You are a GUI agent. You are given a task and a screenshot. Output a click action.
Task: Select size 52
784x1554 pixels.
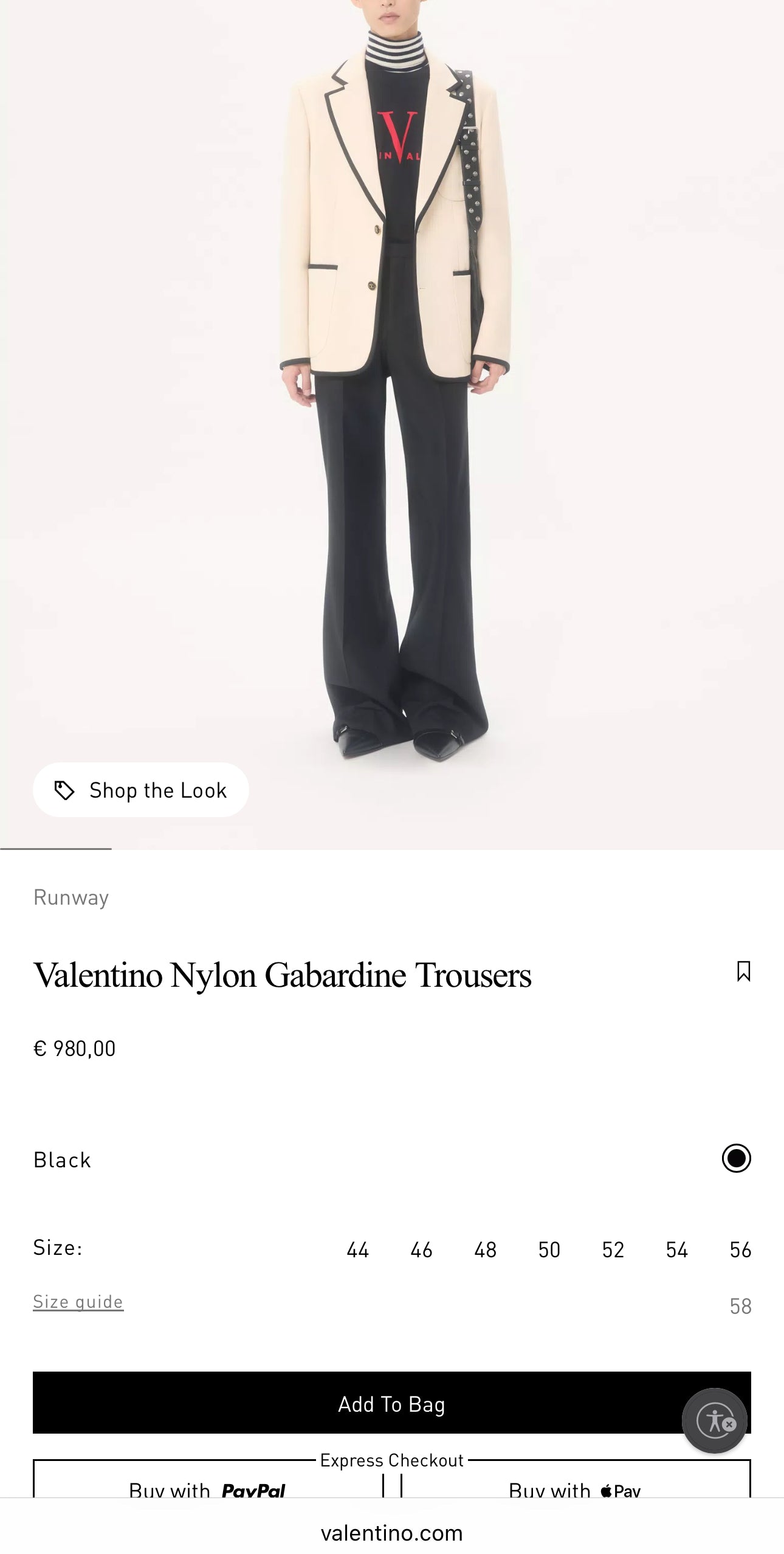point(613,1250)
